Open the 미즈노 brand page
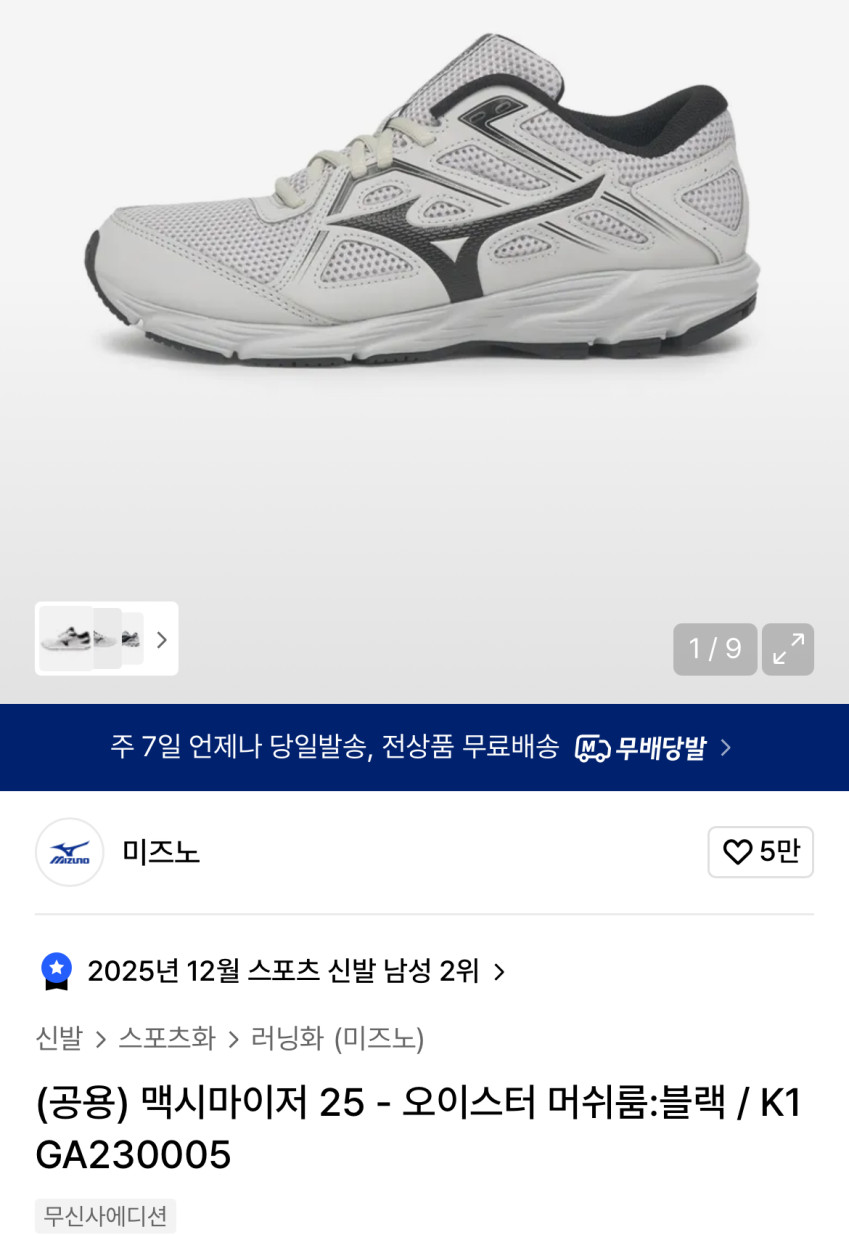This screenshot has width=849, height=1235. coord(160,852)
